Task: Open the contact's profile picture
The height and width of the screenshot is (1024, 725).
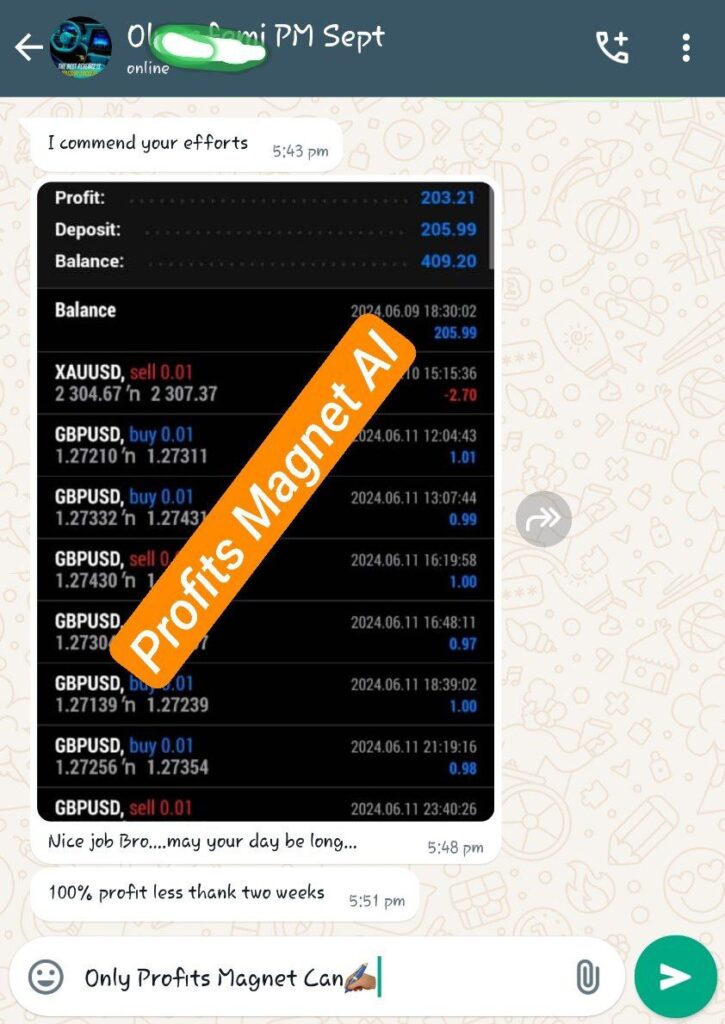Action: [80, 48]
